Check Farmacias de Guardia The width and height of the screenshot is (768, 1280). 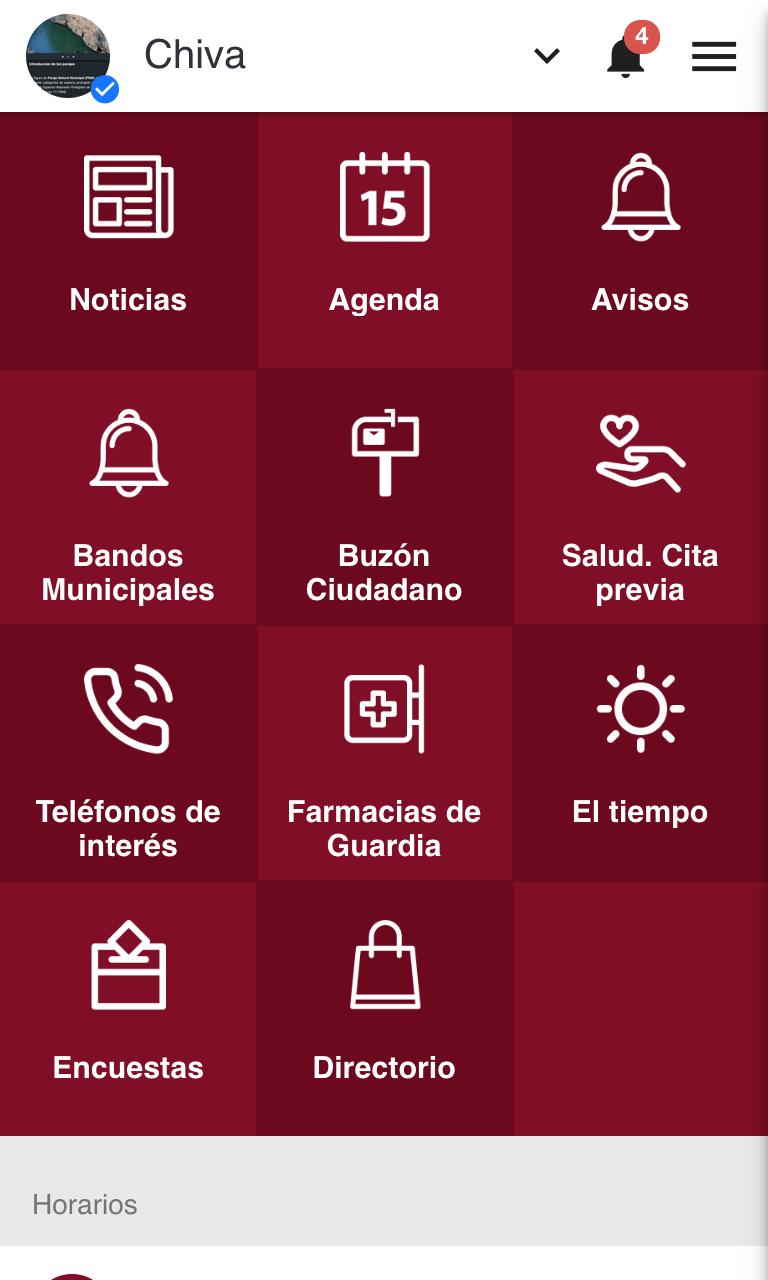(384, 753)
